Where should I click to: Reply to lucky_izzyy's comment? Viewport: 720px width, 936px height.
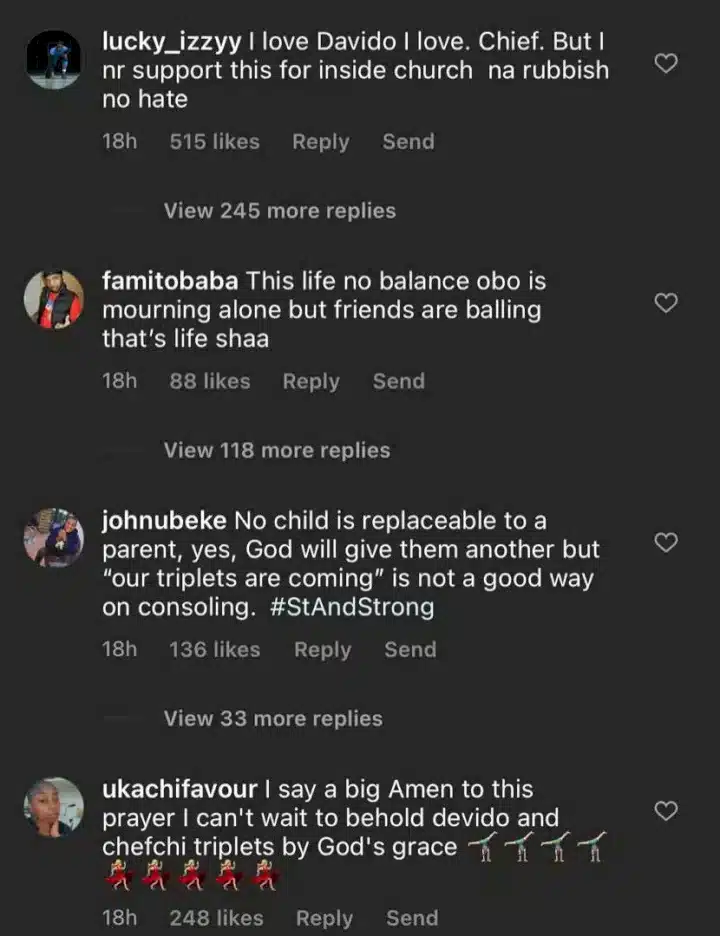[320, 142]
